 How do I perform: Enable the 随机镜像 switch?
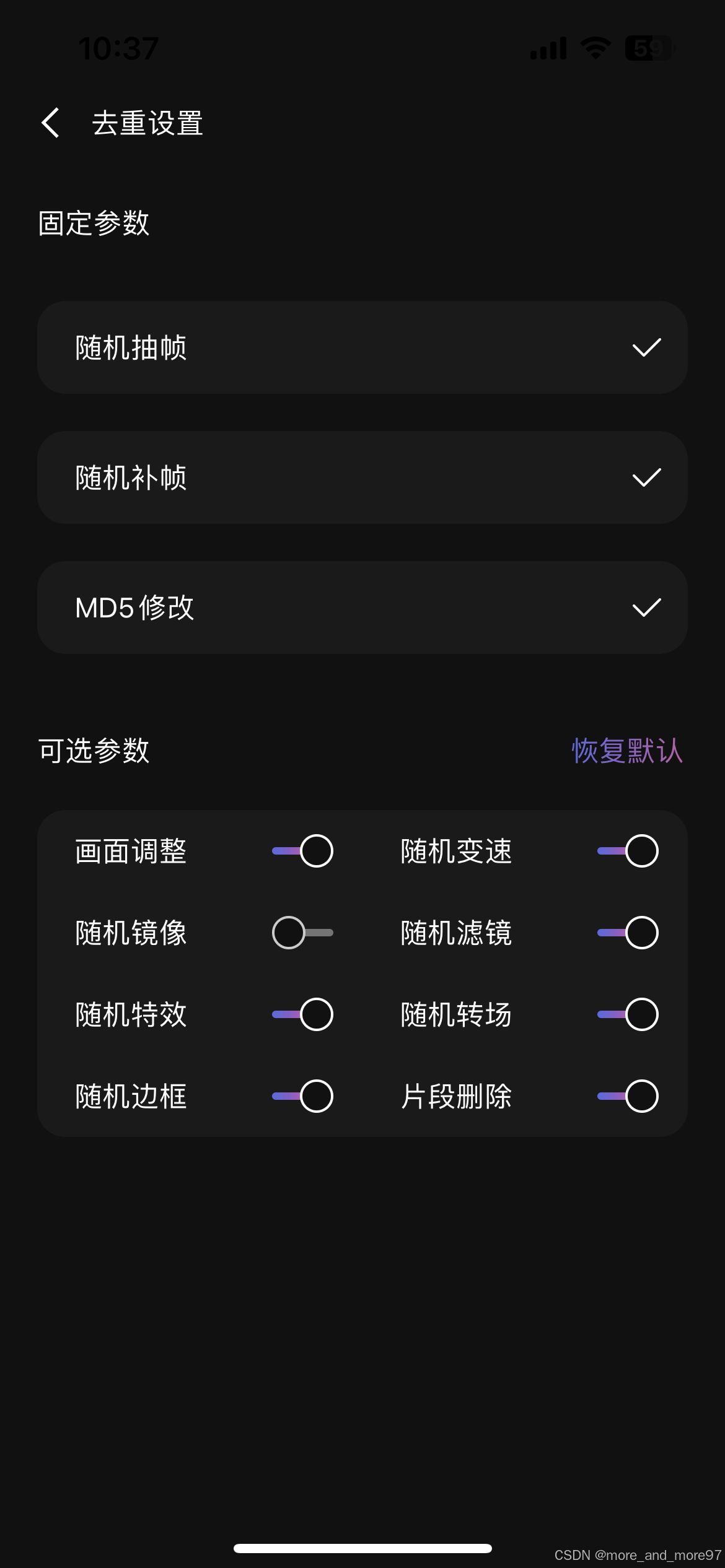pos(303,933)
